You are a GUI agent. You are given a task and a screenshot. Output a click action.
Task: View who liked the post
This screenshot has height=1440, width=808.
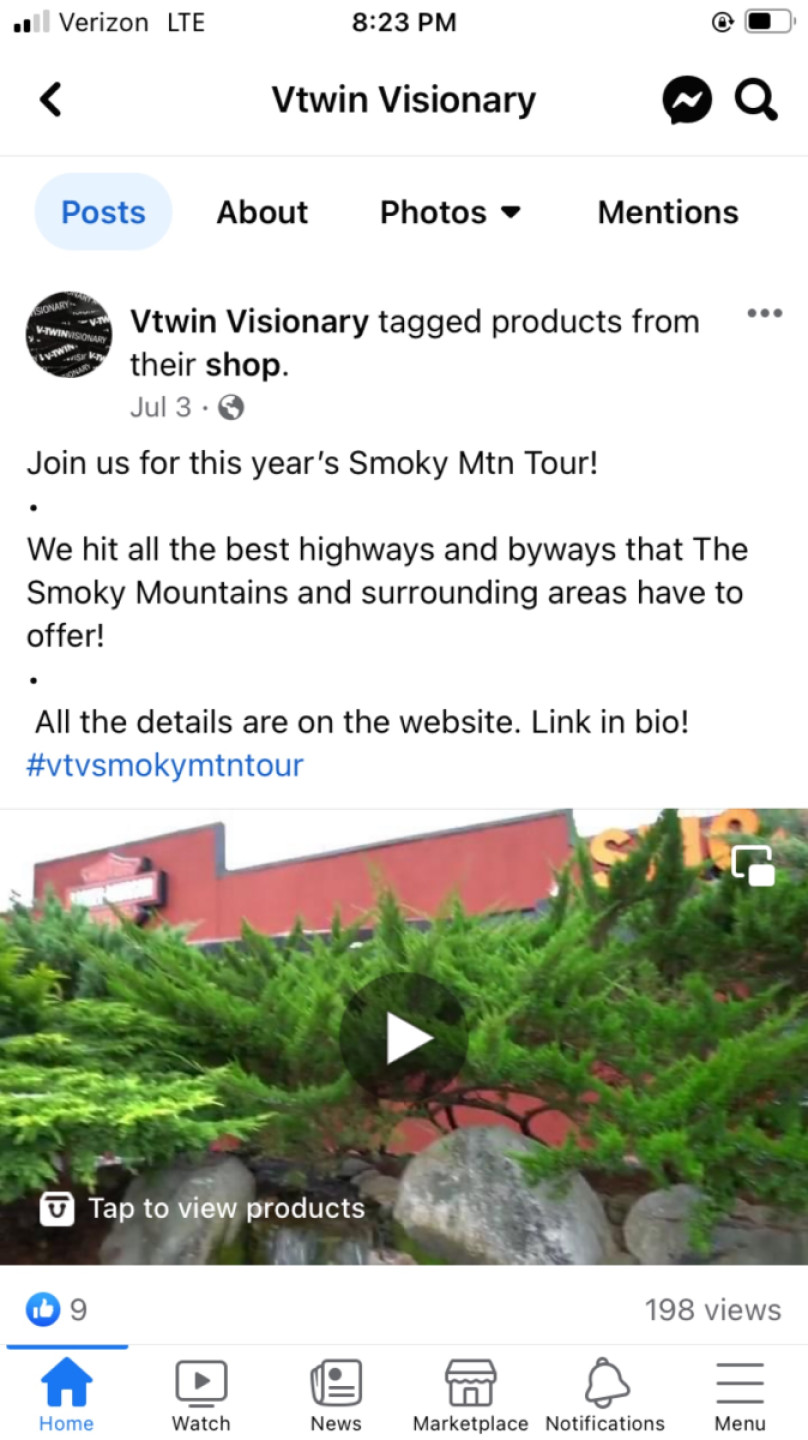coord(57,1309)
